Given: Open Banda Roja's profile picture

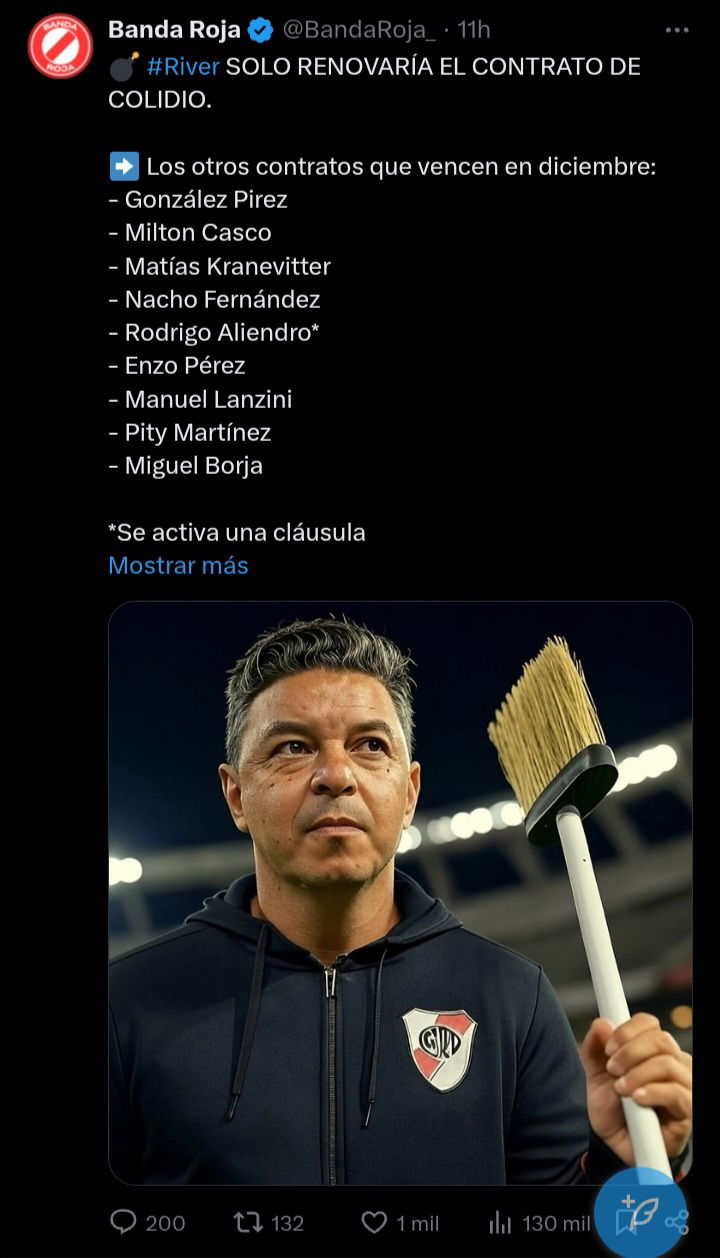Looking at the screenshot, I should (x=60, y=46).
